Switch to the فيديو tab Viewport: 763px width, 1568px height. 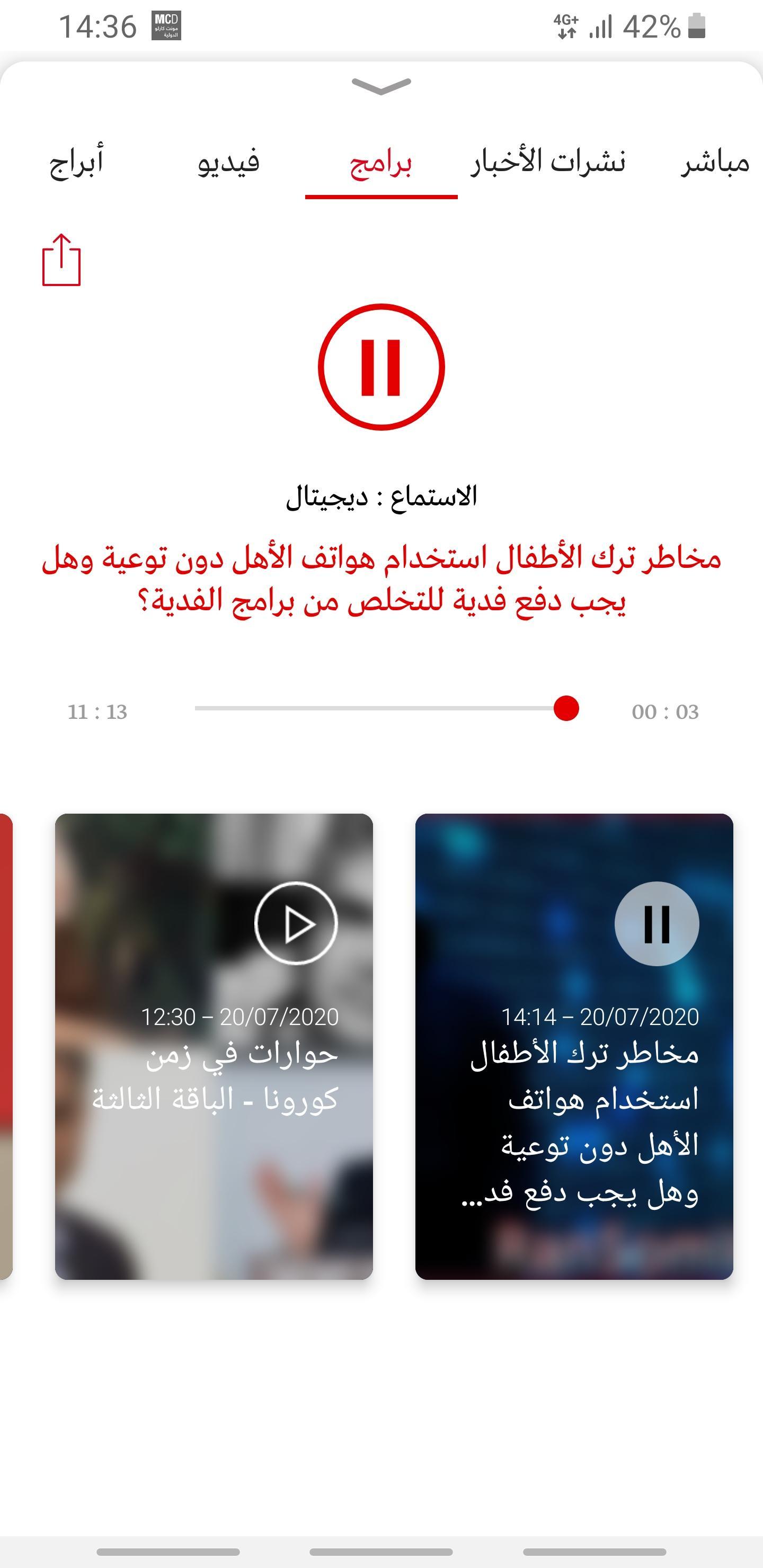(x=228, y=162)
